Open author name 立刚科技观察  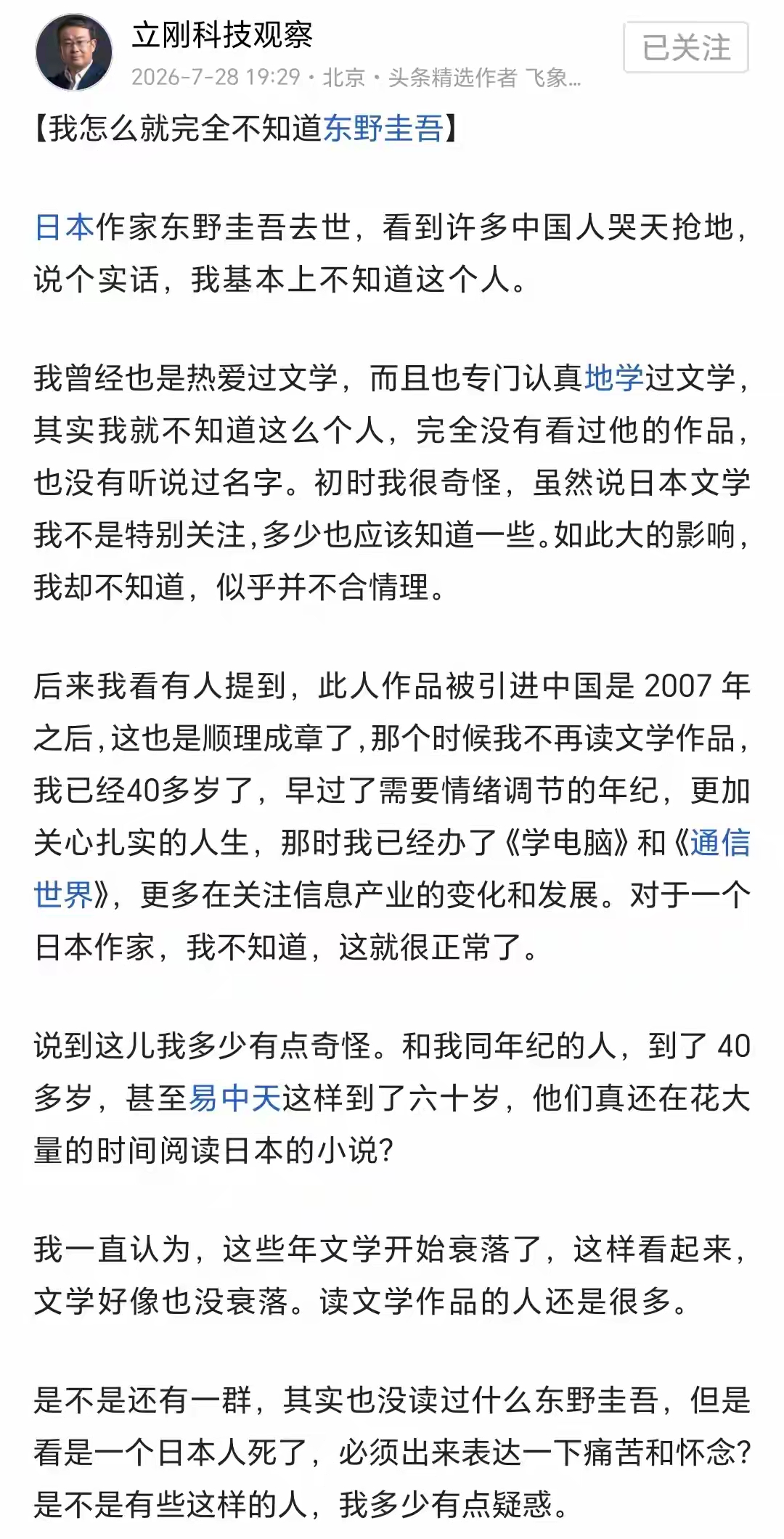coord(222,35)
